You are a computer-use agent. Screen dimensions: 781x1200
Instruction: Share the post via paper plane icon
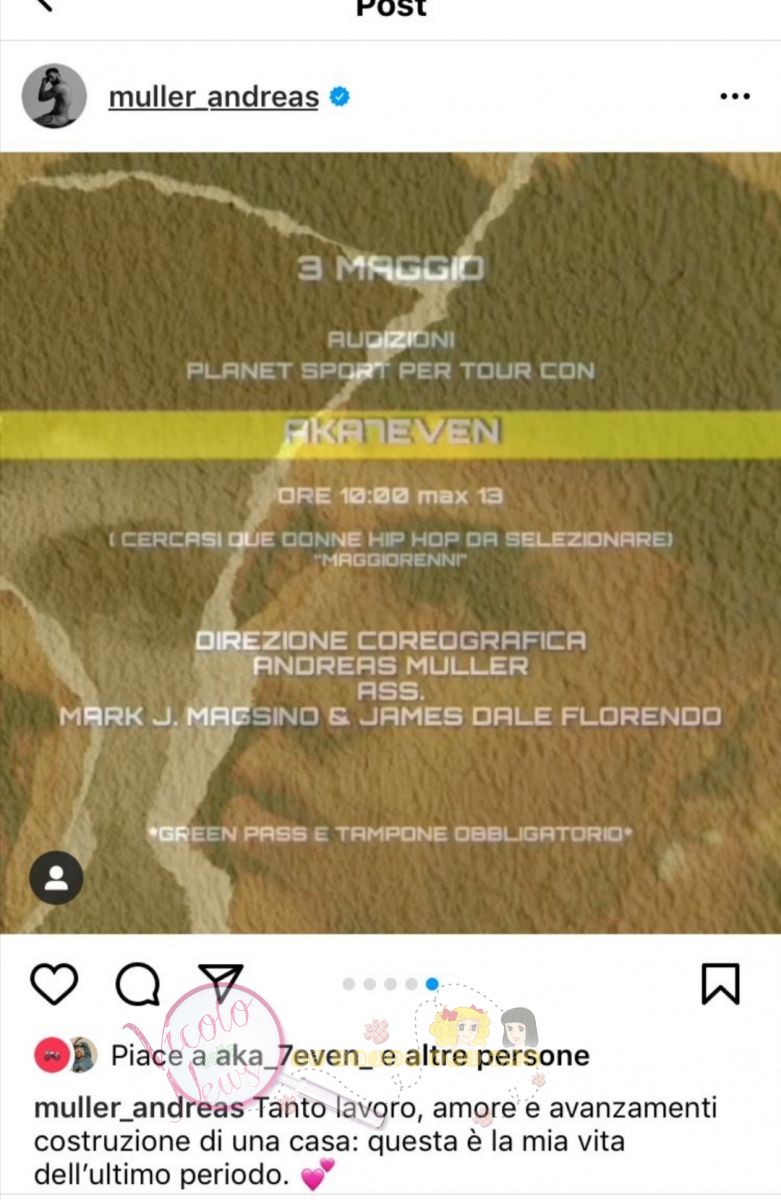220,984
